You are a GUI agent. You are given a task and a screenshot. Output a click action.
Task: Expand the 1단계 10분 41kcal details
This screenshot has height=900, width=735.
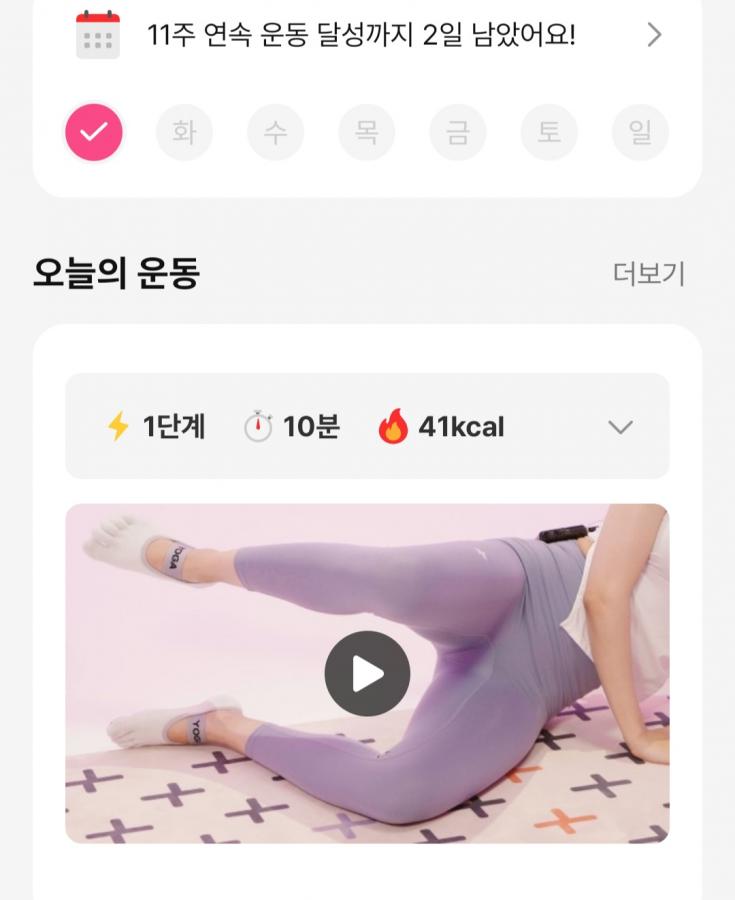[367, 426]
